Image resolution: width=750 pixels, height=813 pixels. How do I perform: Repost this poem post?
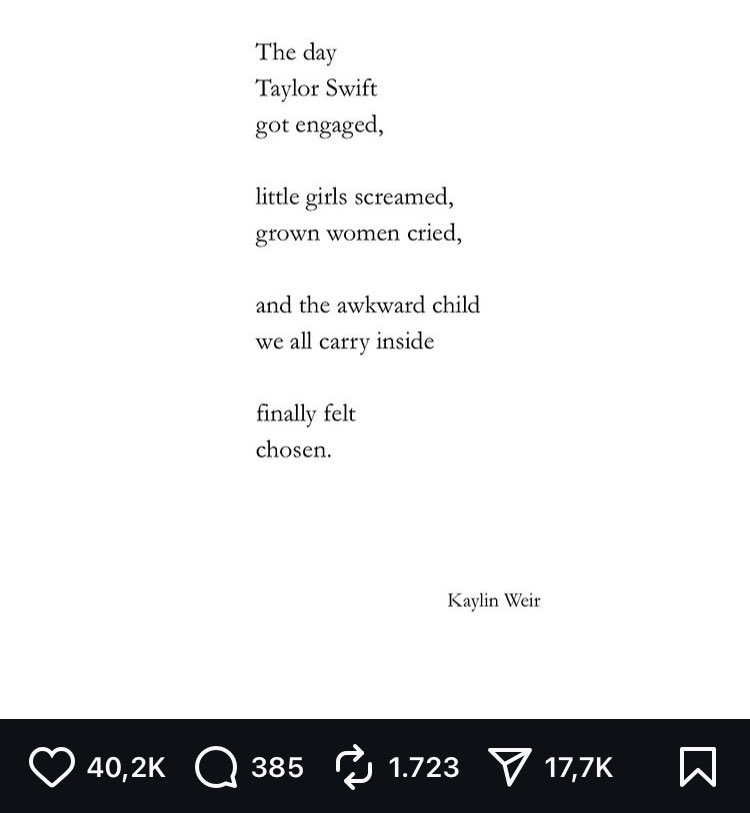pos(353,767)
